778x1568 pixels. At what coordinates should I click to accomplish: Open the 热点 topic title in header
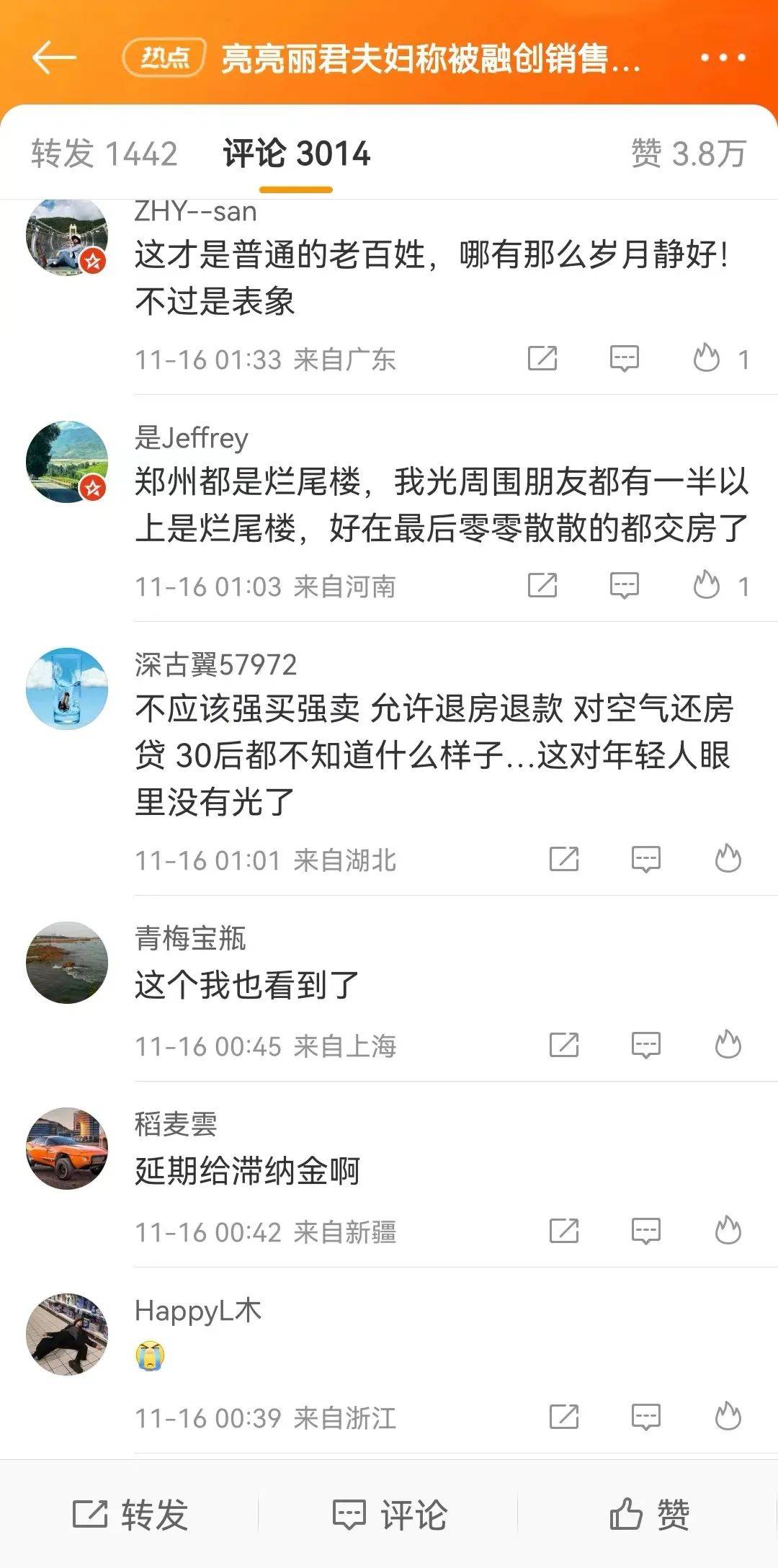(x=430, y=58)
